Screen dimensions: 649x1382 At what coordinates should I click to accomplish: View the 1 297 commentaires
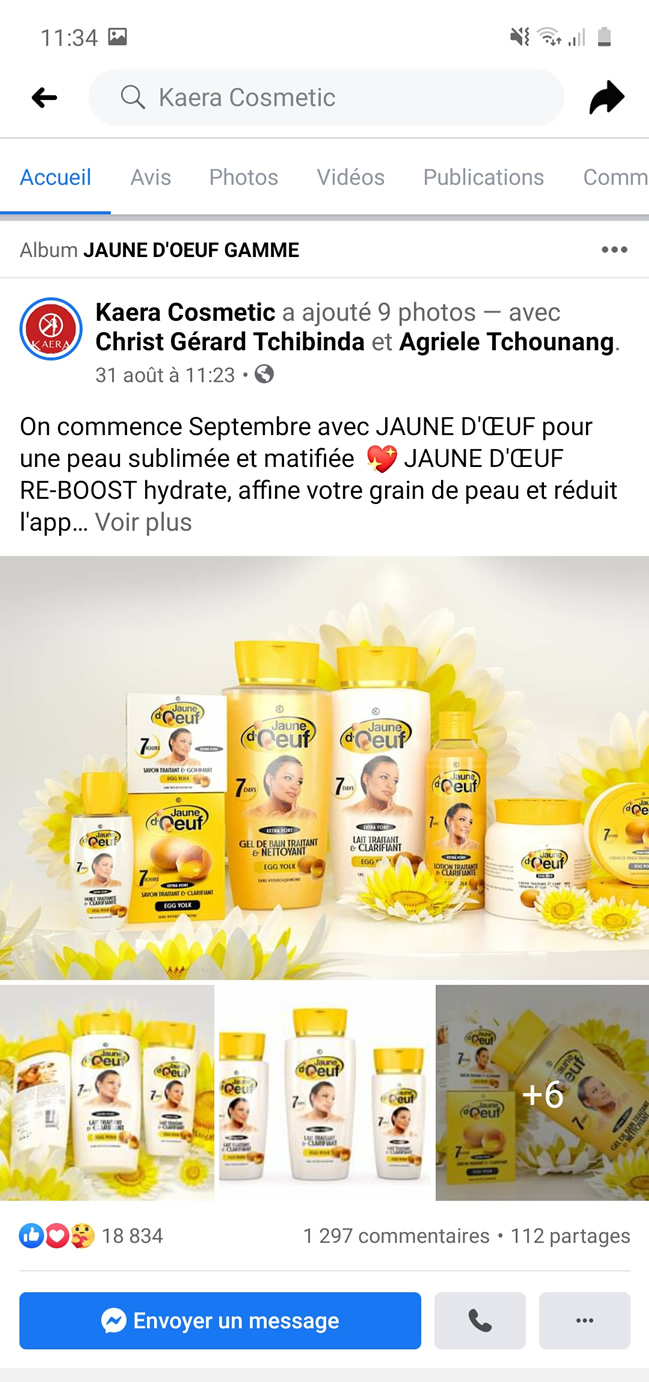coord(396,1236)
